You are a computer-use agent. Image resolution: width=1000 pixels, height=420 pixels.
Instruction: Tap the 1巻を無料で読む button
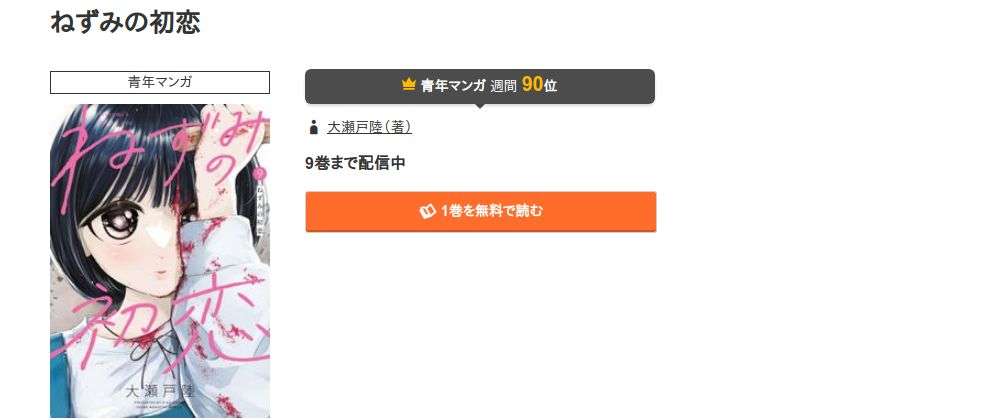click(480, 212)
